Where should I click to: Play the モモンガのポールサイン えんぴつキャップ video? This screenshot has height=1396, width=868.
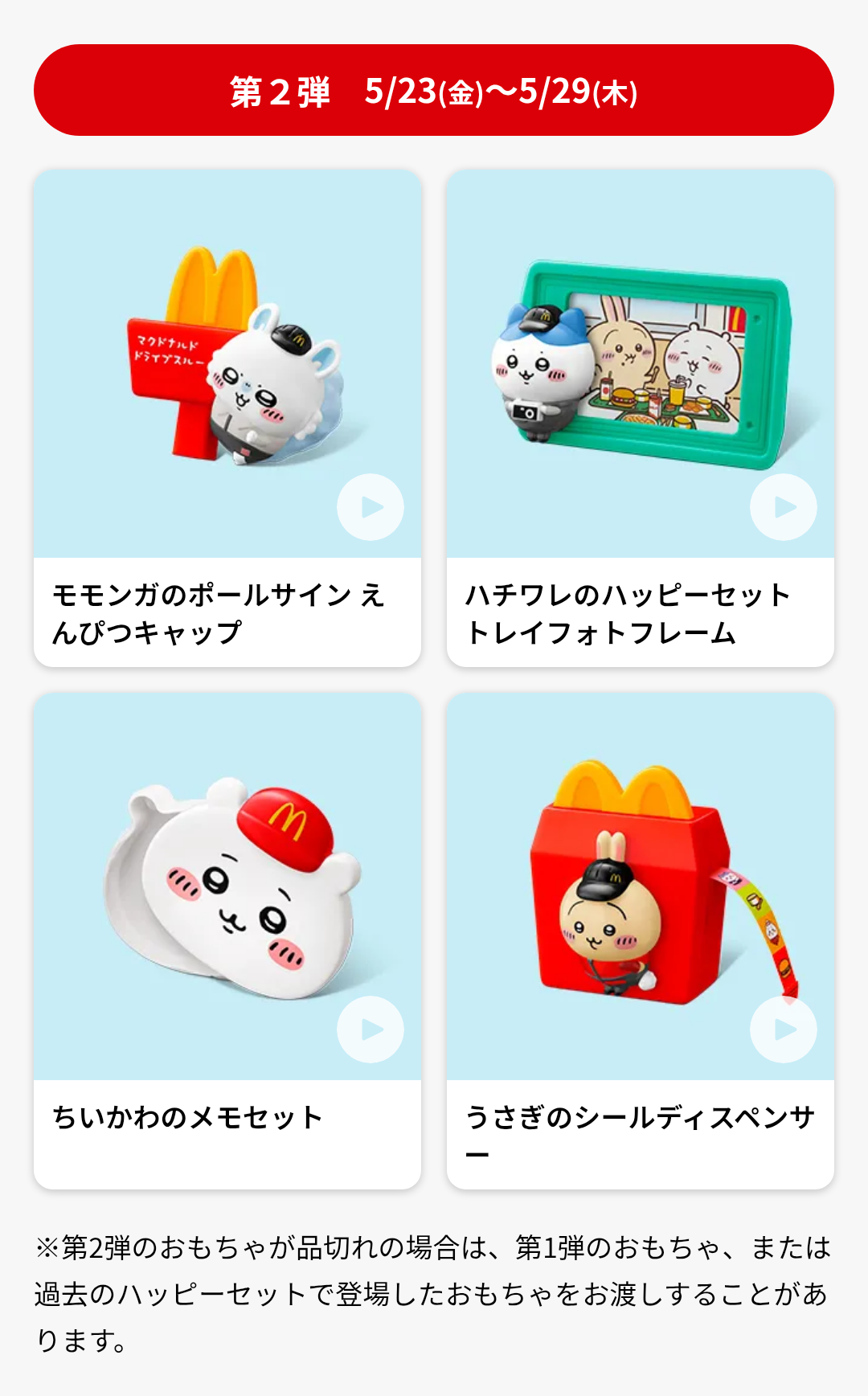coord(371,507)
